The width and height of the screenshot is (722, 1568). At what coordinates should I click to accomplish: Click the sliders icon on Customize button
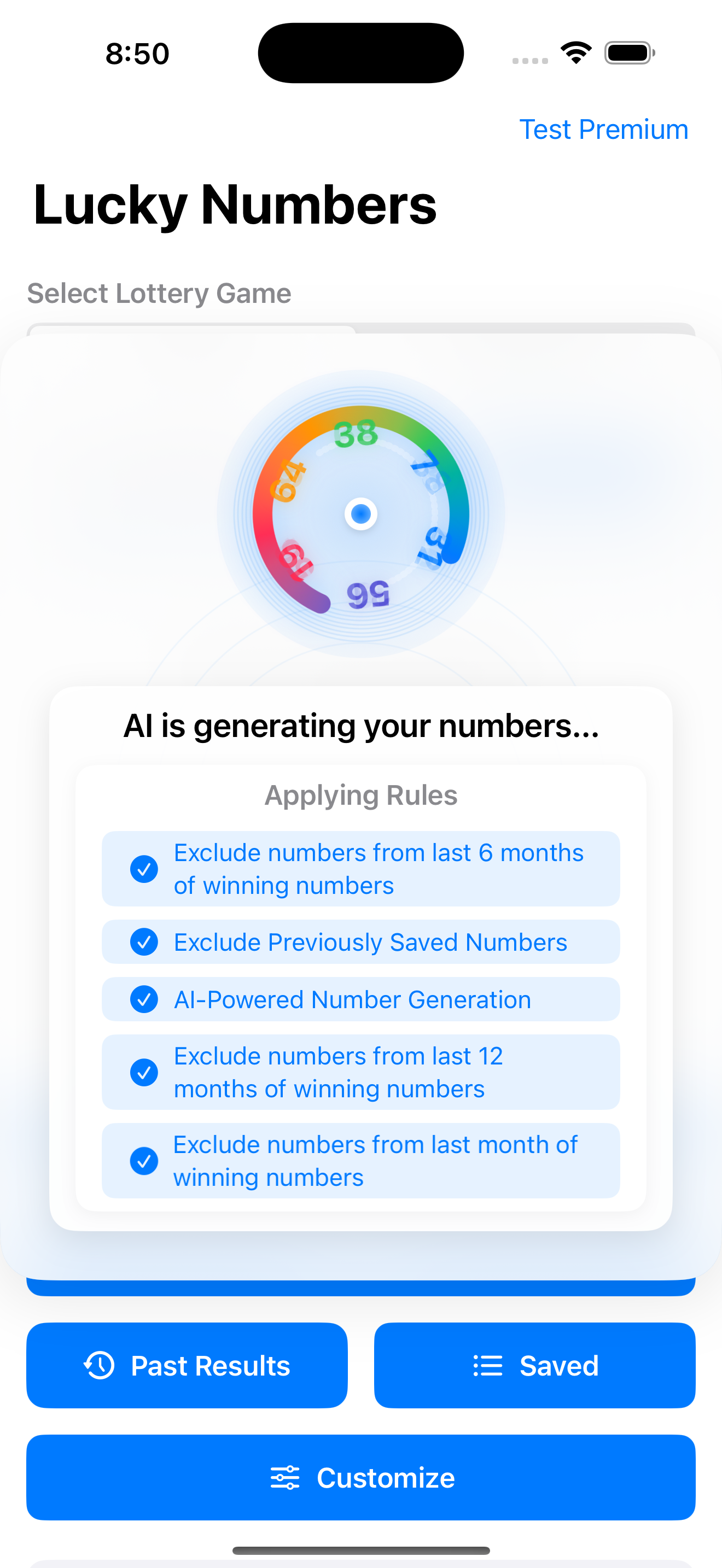285,1478
